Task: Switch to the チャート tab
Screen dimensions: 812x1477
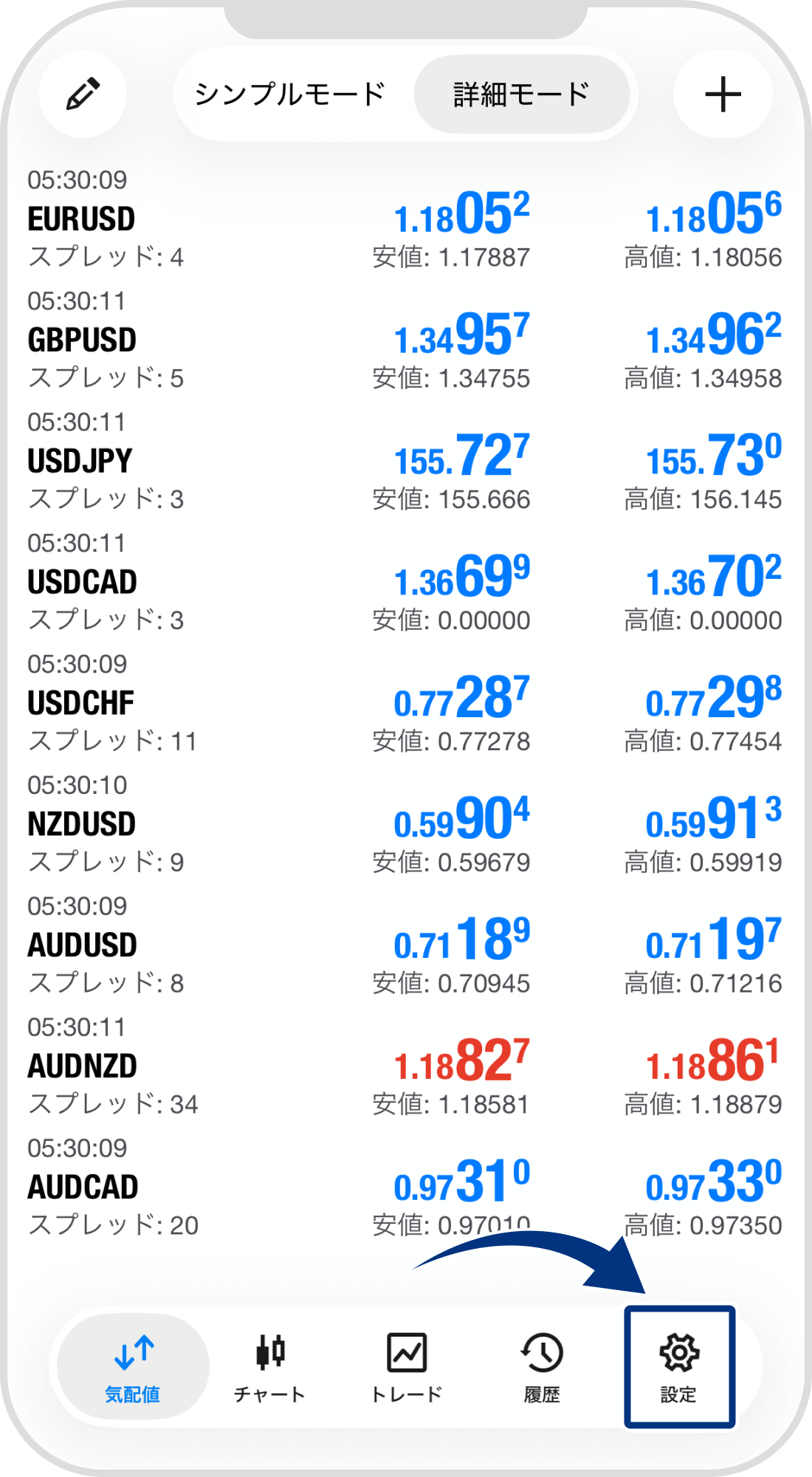Action: point(269,1368)
